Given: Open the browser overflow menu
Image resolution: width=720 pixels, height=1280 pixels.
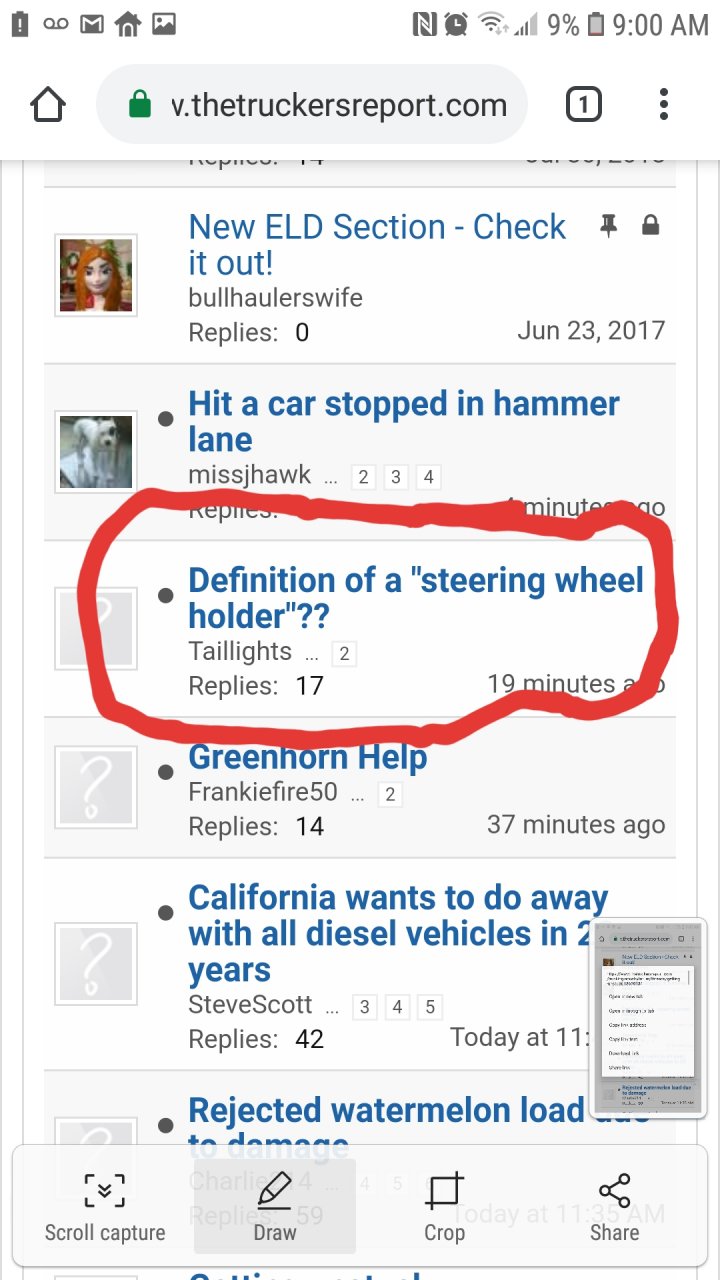Looking at the screenshot, I should tap(664, 105).
